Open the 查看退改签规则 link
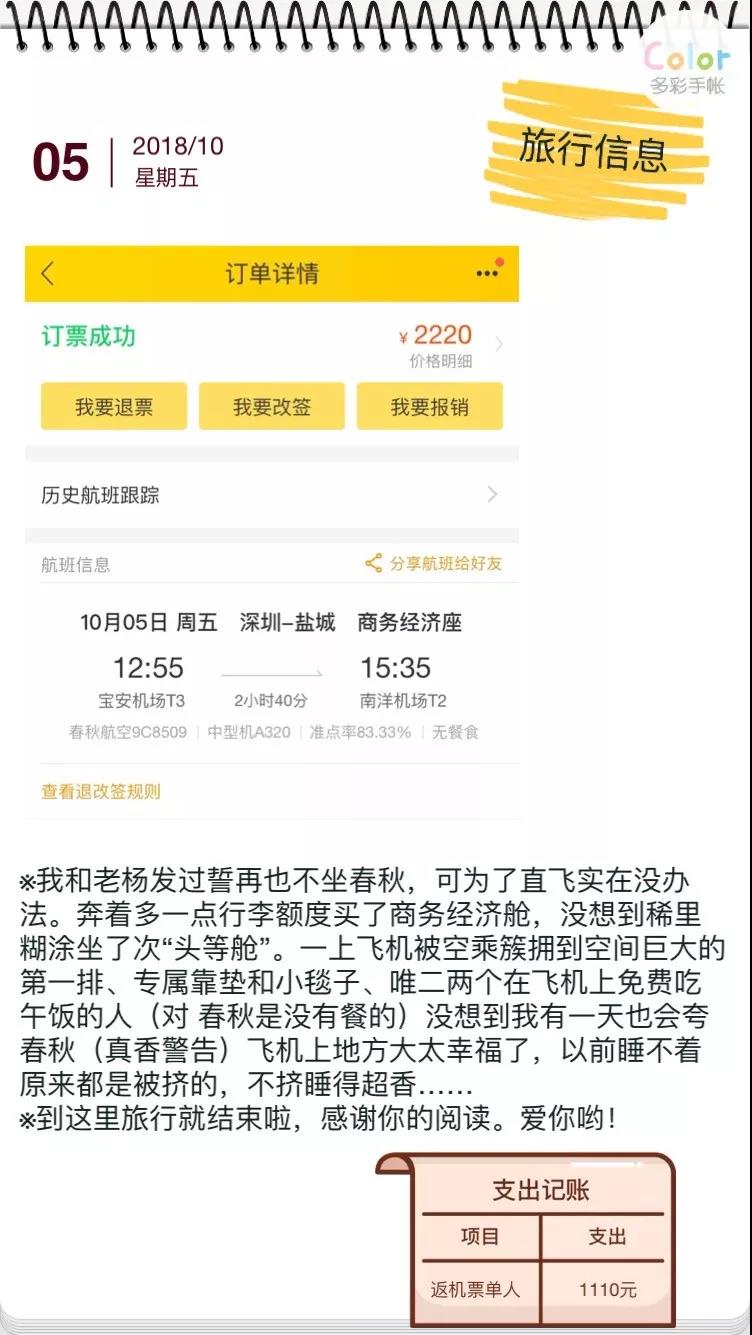The width and height of the screenshot is (752, 1335). [x=103, y=790]
